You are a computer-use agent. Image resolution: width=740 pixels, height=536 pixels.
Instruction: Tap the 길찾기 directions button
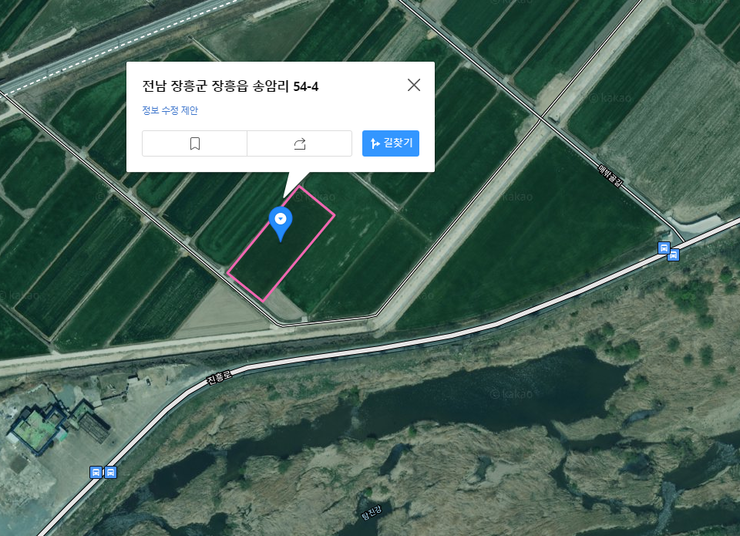pos(391,144)
